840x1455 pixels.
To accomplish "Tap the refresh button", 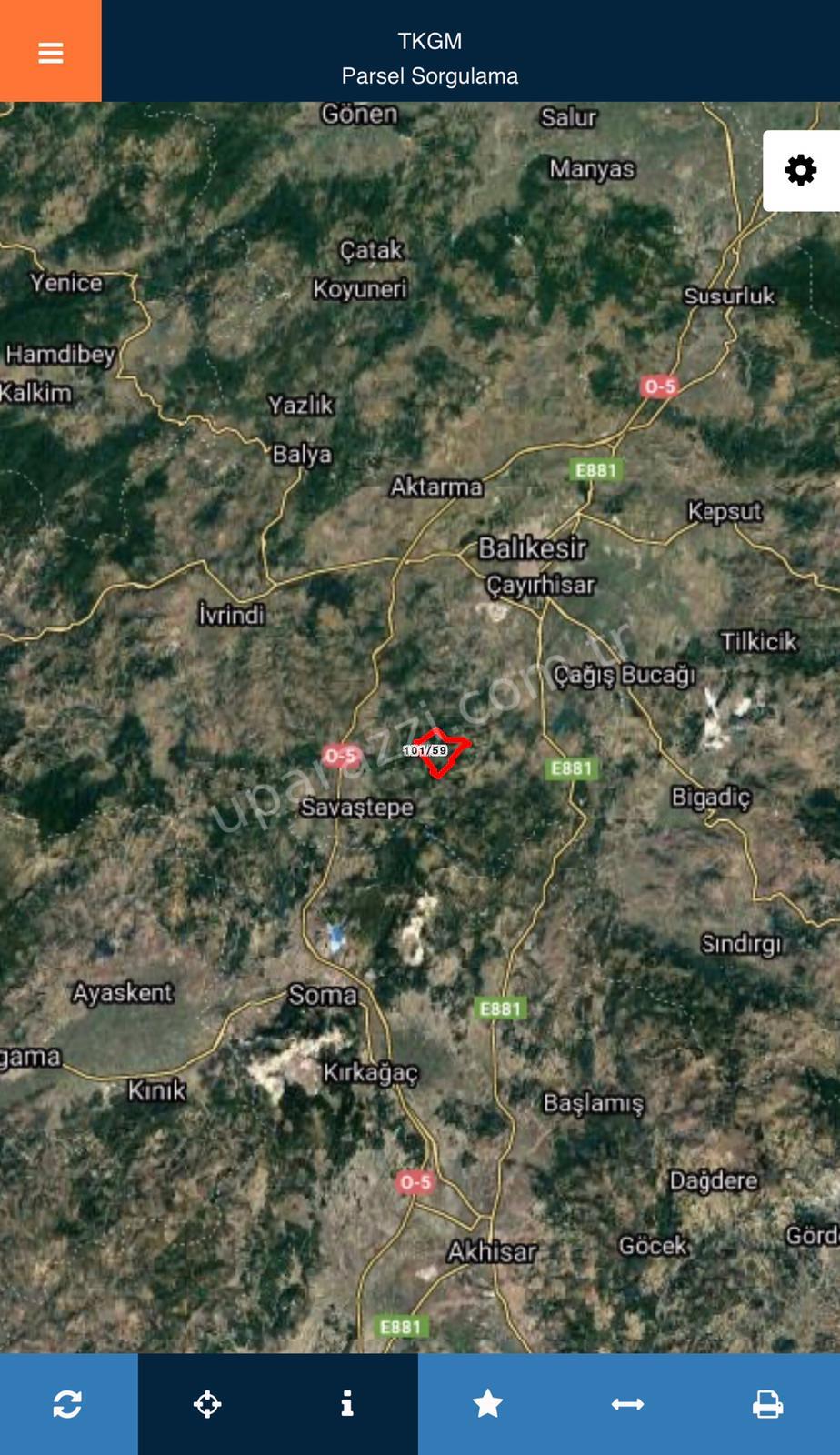I will (68, 1404).
